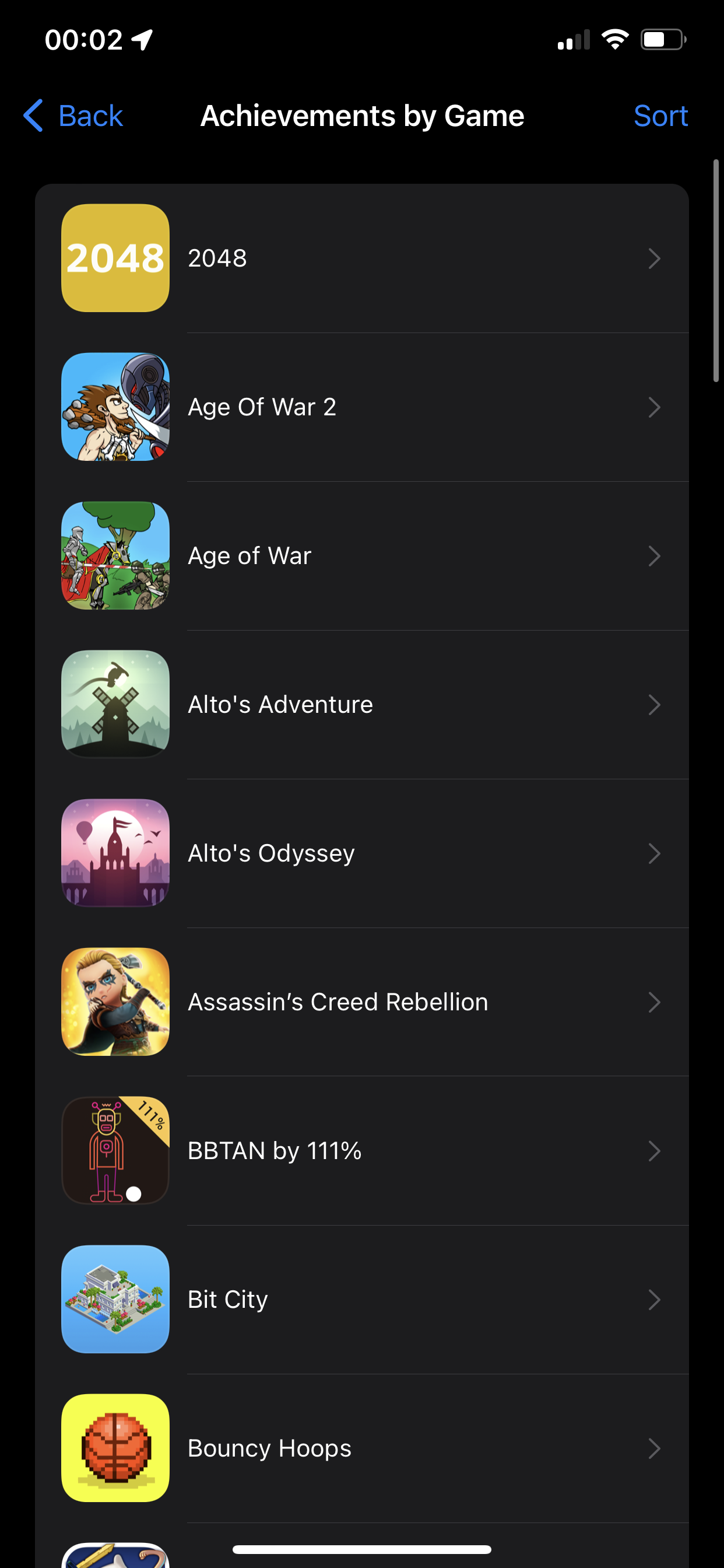Open the Sort options
The width and height of the screenshot is (724, 1568).
point(660,116)
